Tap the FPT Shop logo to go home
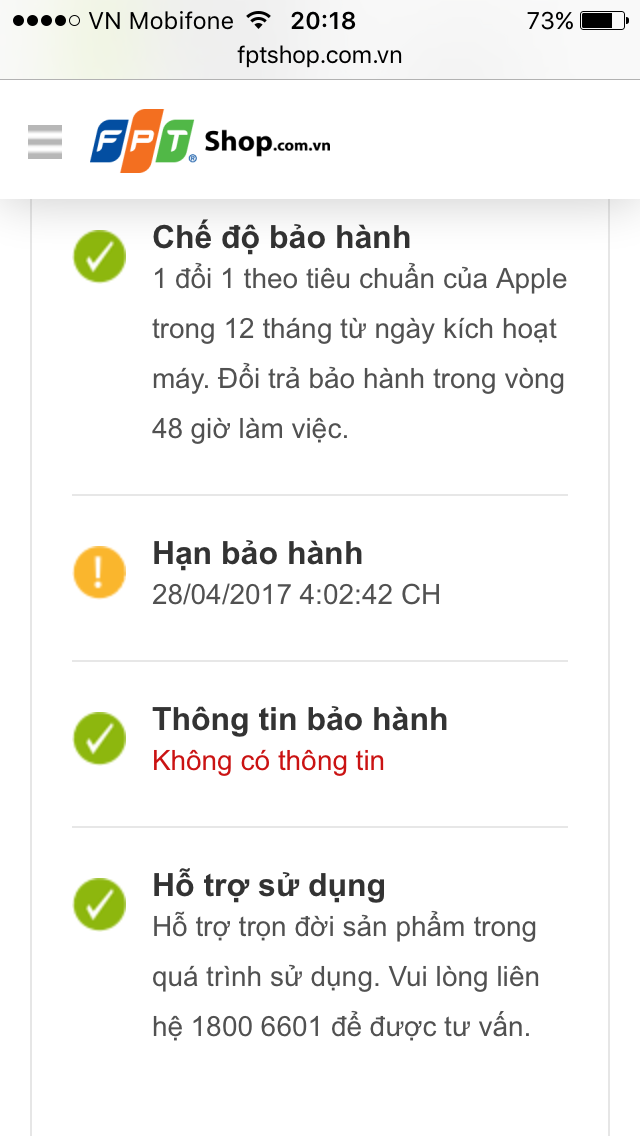640x1136 pixels. [x=210, y=141]
